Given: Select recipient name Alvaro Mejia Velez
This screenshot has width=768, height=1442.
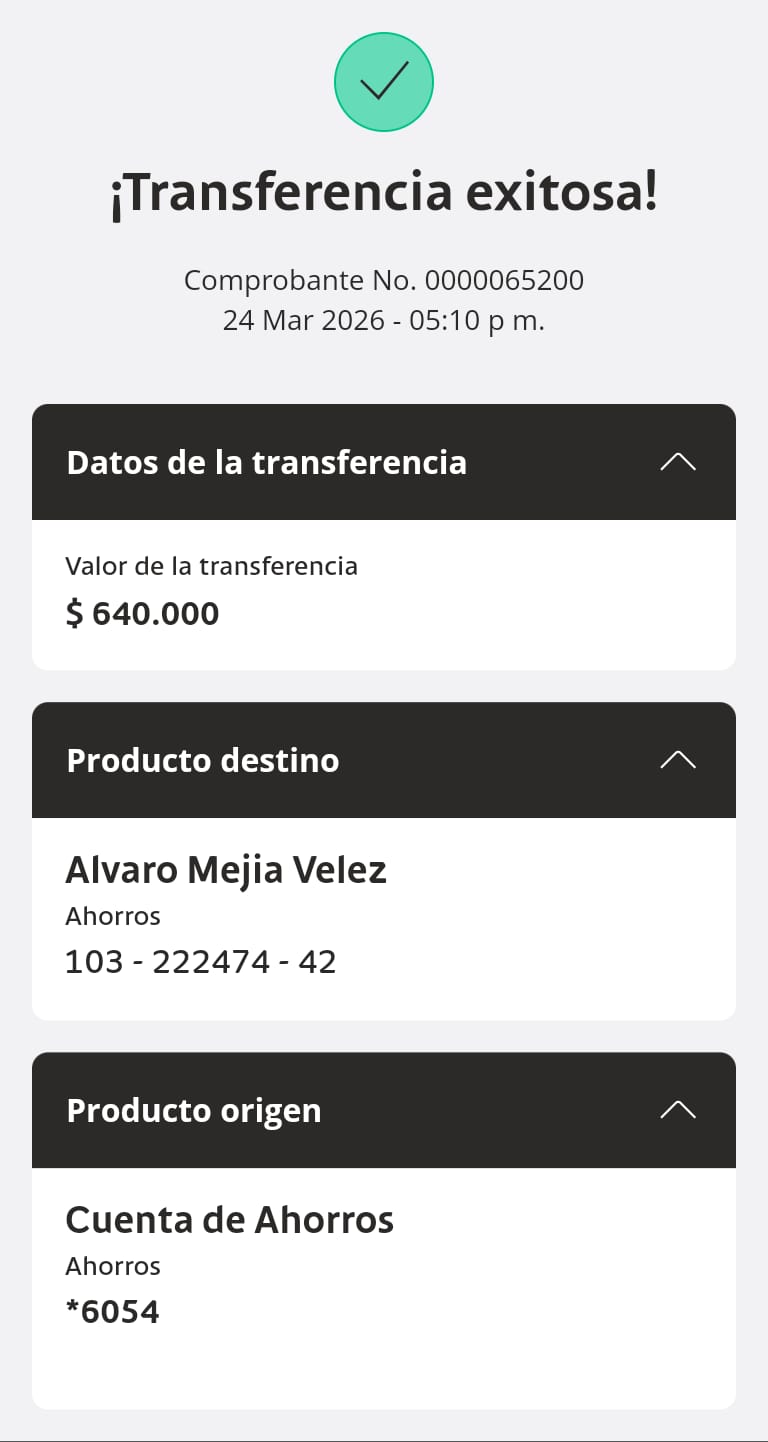Looking at the screenshot, I should pyautogui.click(x=226, y=869).
